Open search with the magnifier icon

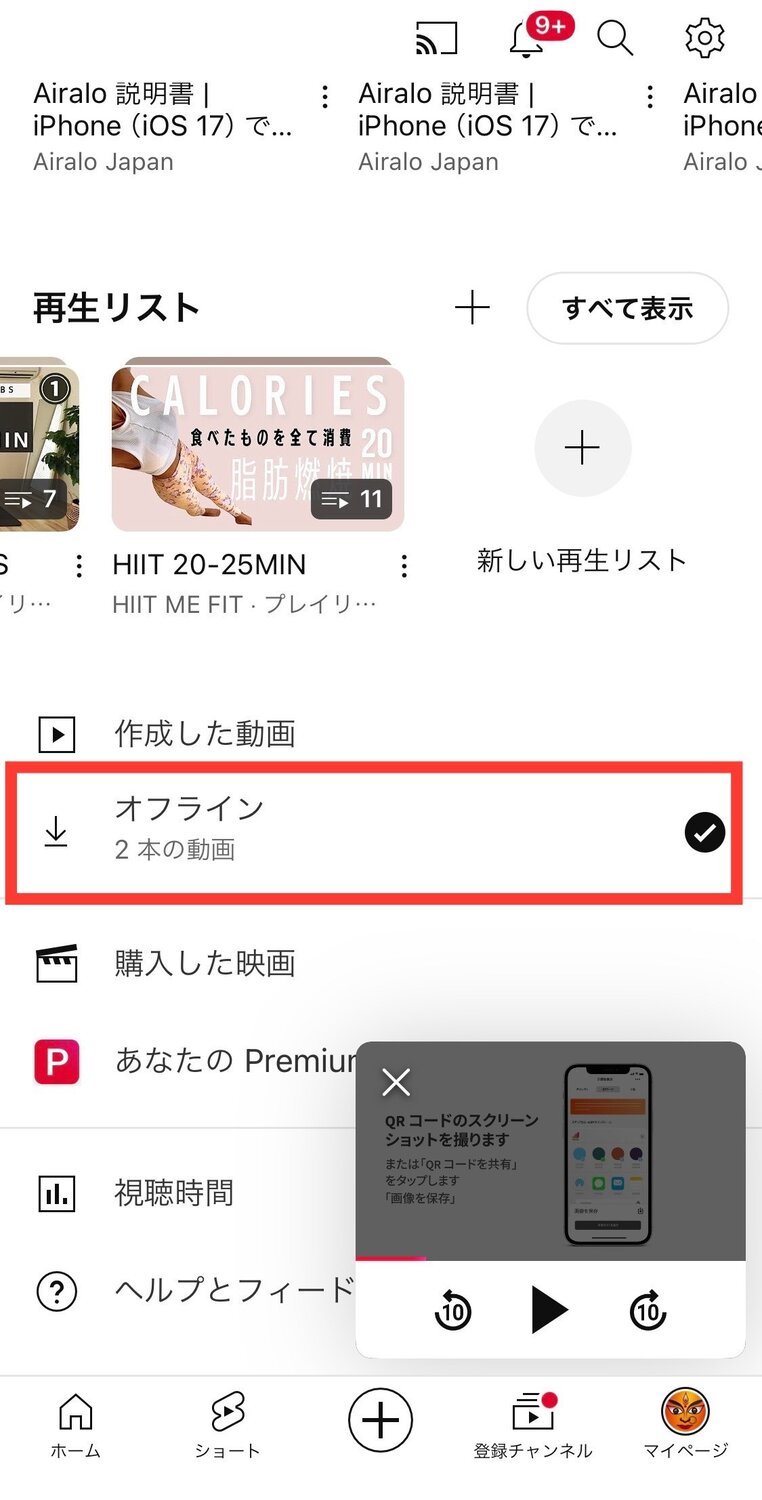point(615,38)
